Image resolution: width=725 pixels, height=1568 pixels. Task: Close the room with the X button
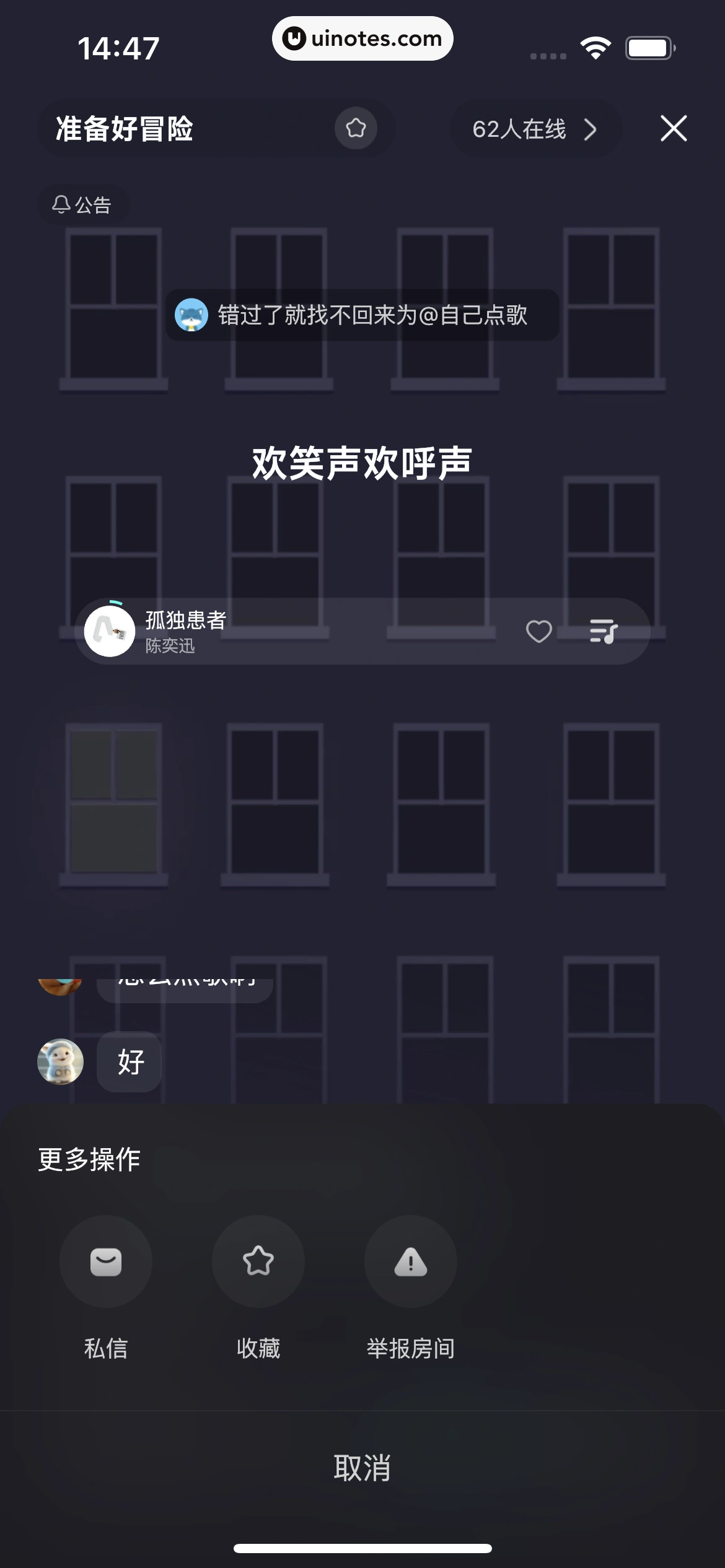pos(673,129)
